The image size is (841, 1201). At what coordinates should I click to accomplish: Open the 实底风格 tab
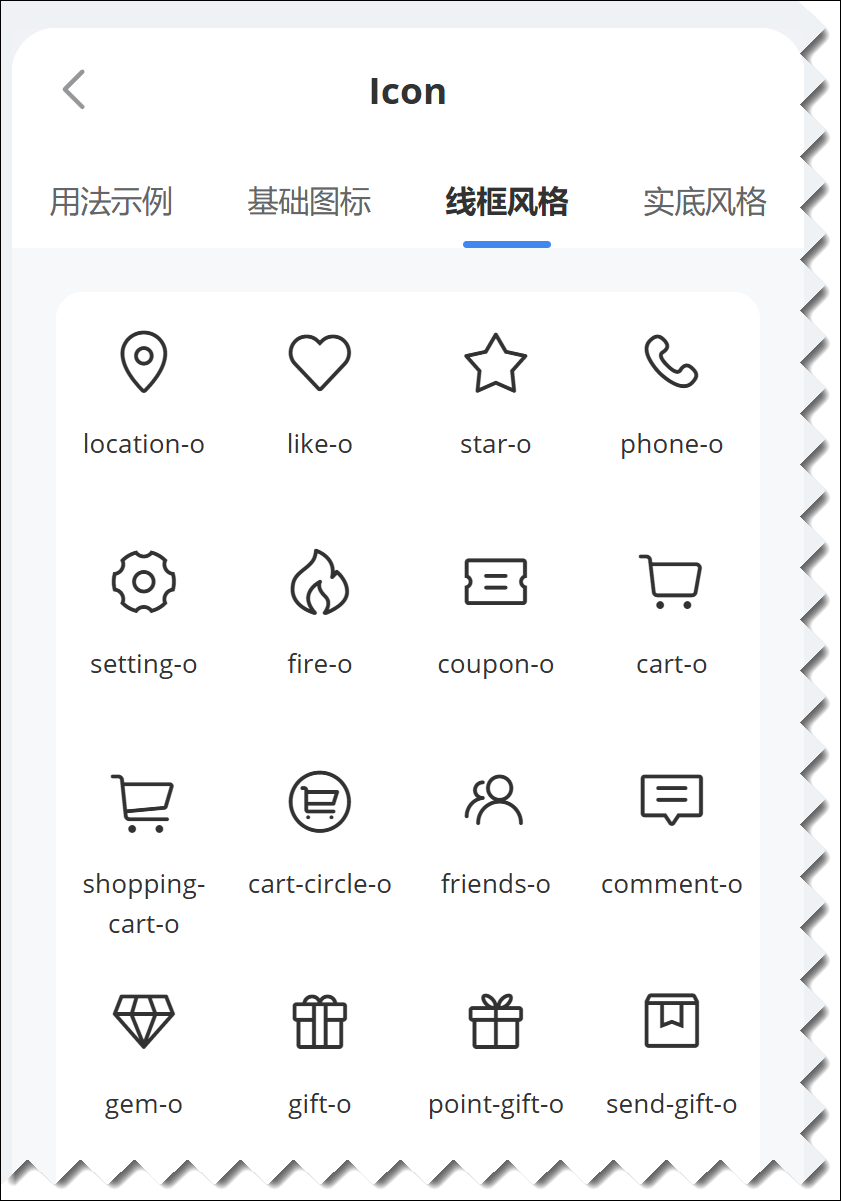point(704,202)
